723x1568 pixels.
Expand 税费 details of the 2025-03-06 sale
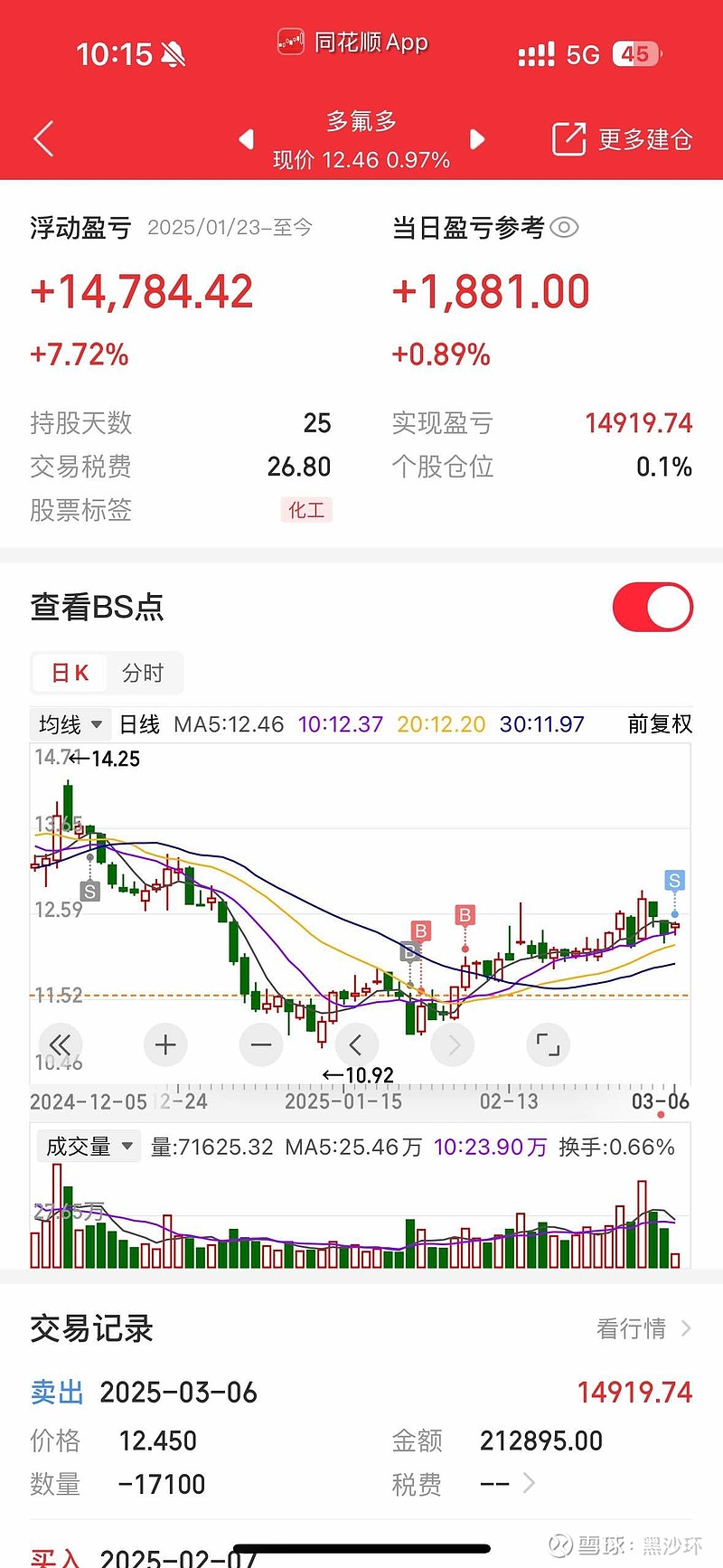click(x=529, y=1484)
